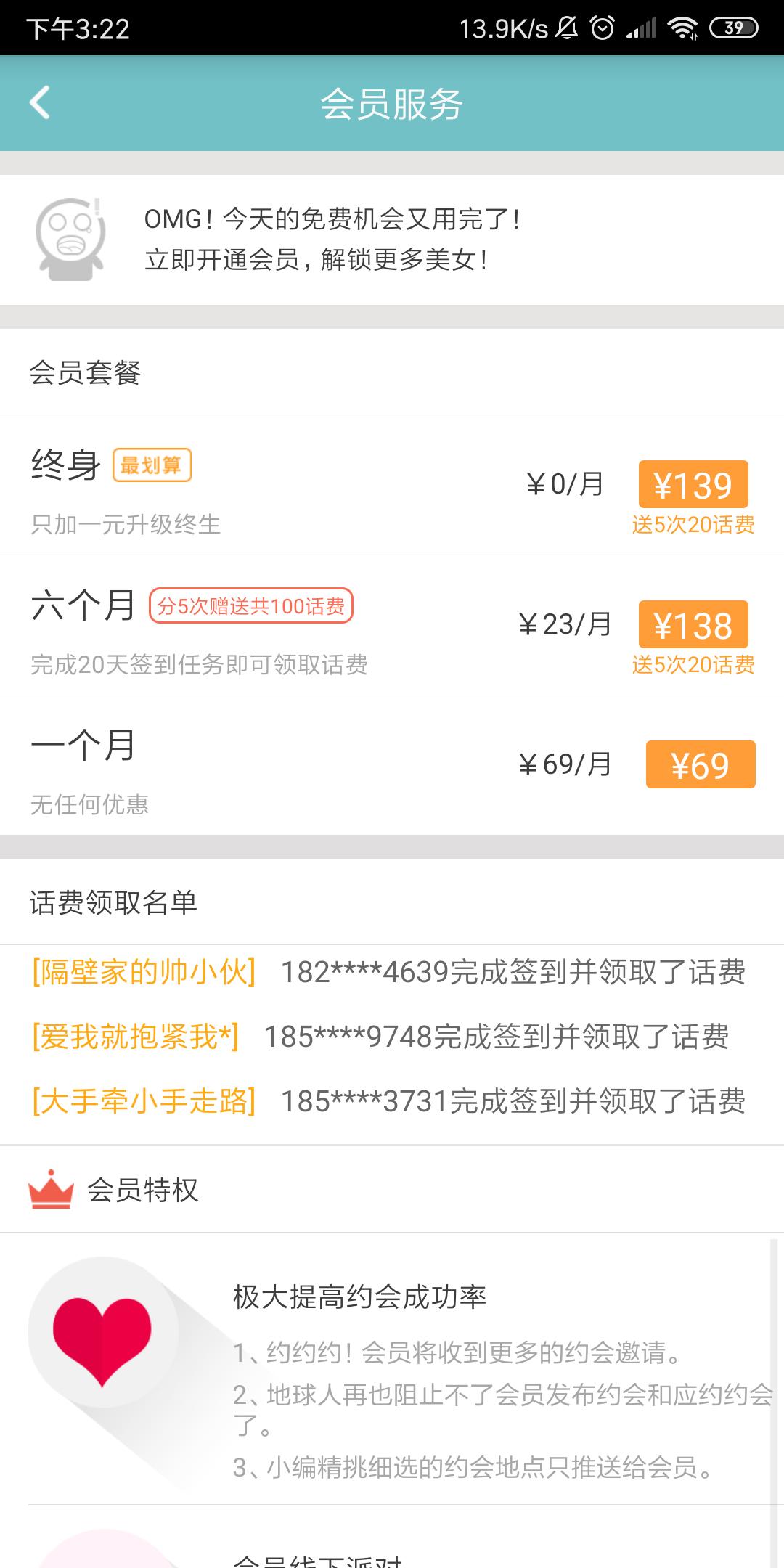This screenshot has height=1568, width=784.
Task: Open profile of [大手牵小手走路]
Action: click(143, 1100)
